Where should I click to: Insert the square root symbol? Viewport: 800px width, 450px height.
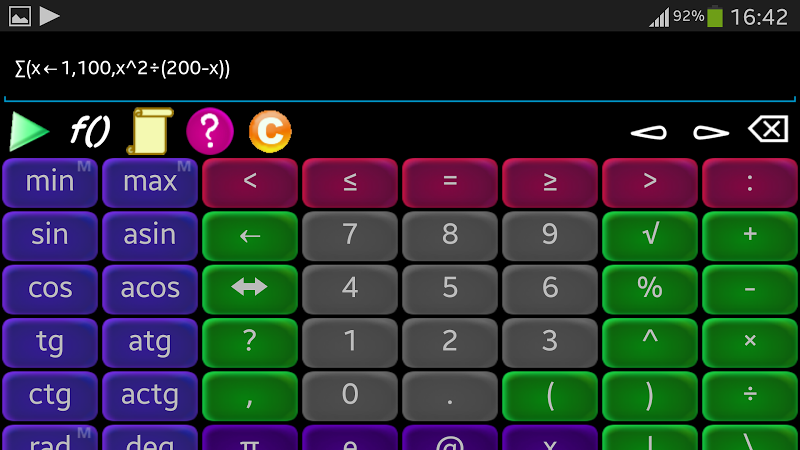650,235
